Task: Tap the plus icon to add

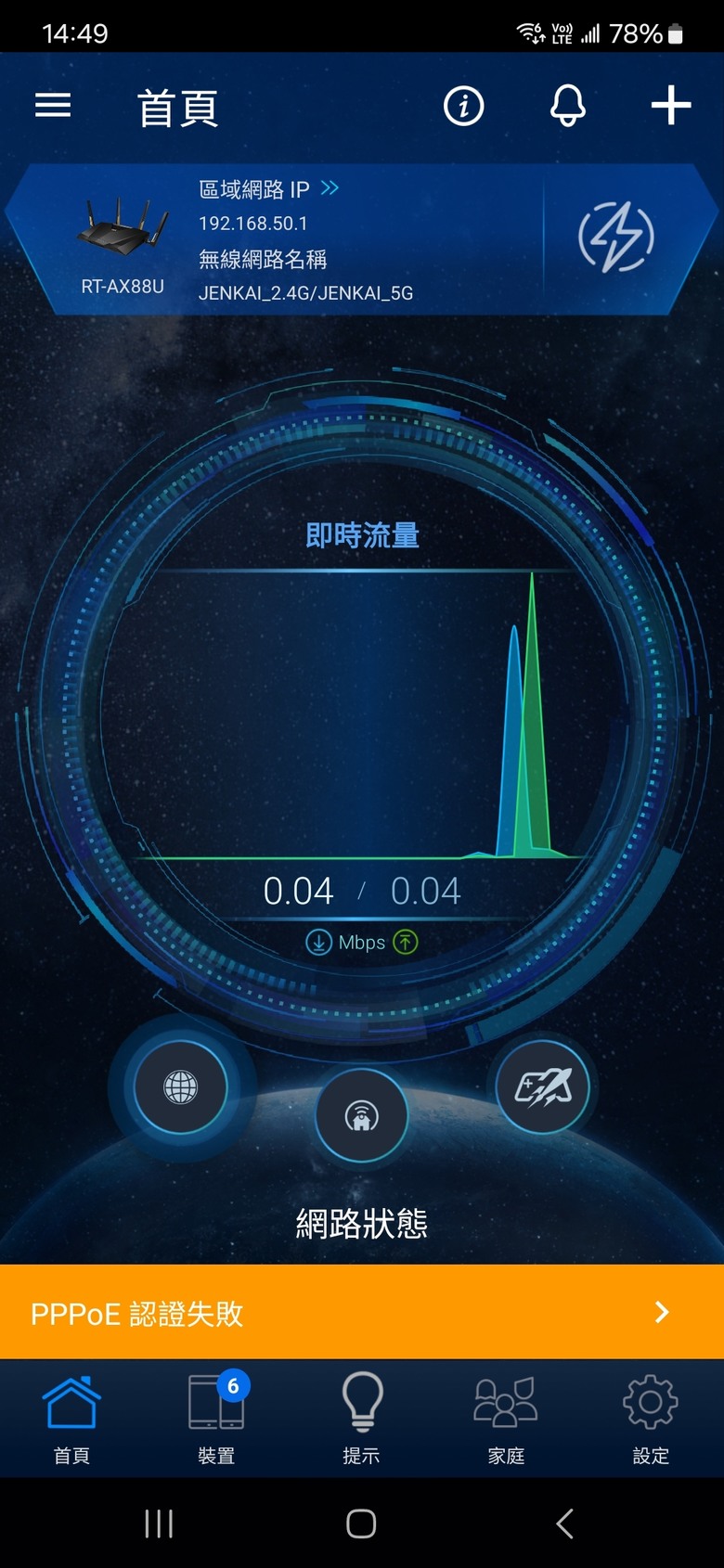Action: [670, 106]
